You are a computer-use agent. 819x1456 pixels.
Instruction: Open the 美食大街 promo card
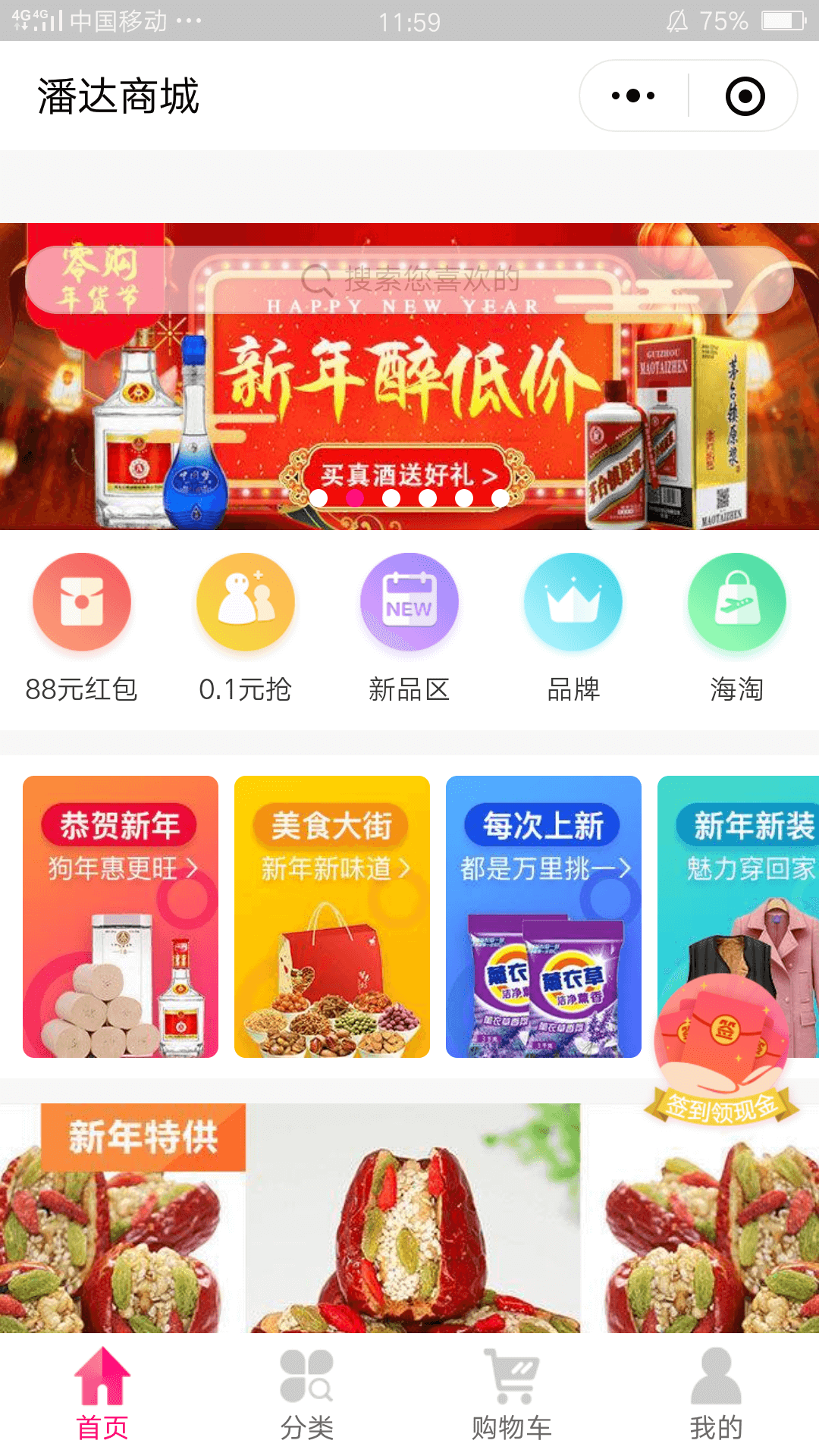tap(332, 916)
